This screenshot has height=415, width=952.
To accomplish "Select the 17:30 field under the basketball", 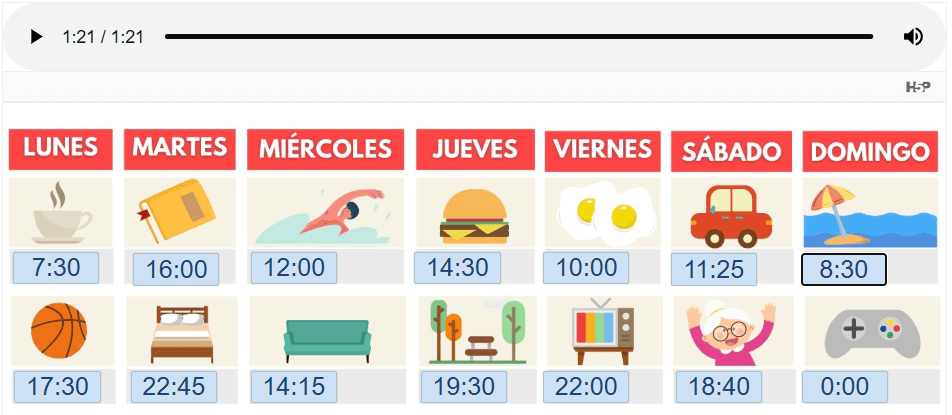I will tap(56, 386).
